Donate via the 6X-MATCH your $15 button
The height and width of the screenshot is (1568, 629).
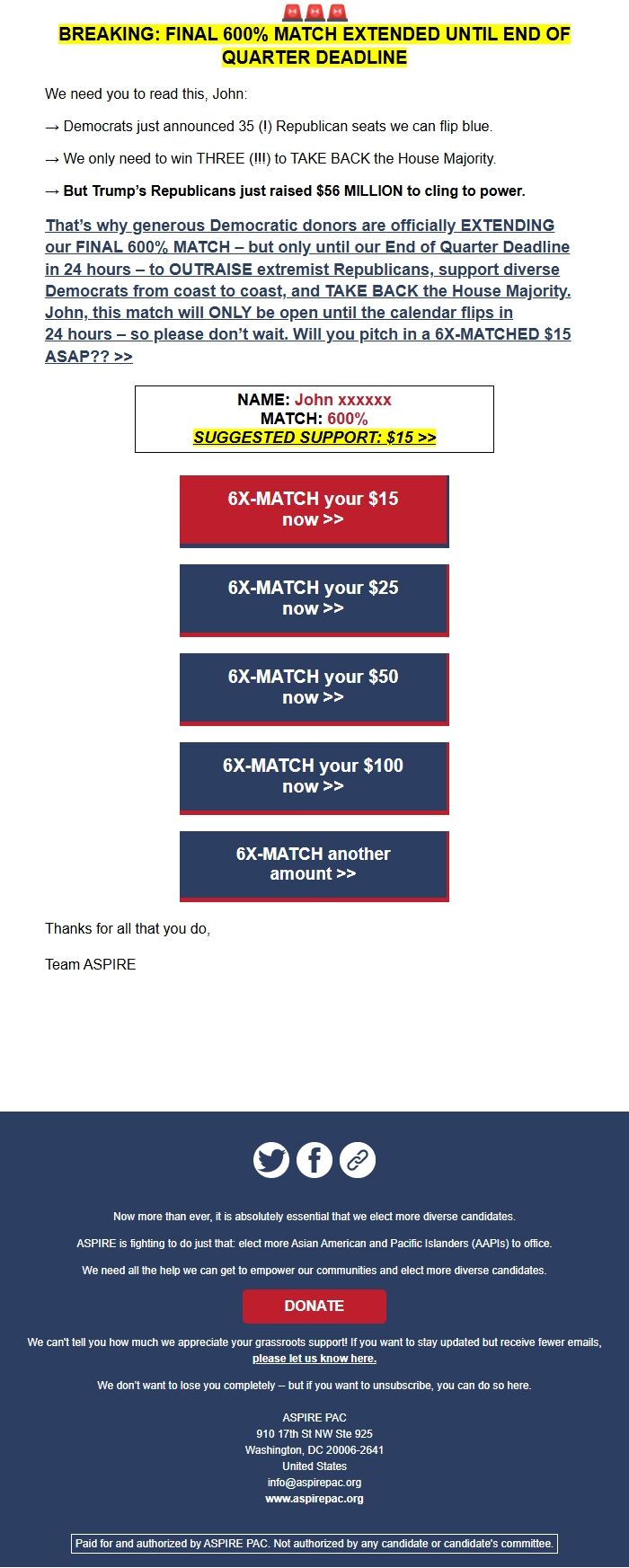click(x=314, y=509)
